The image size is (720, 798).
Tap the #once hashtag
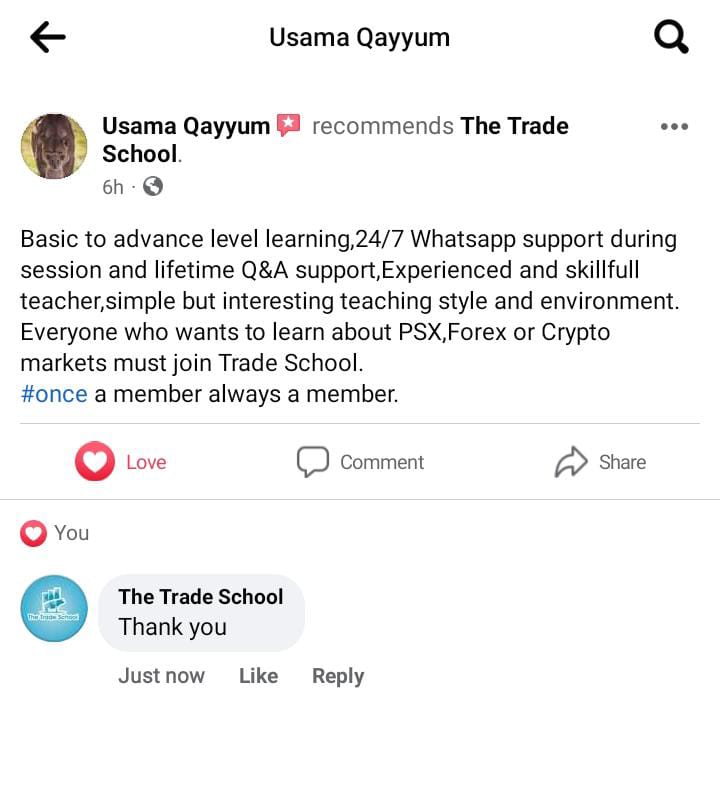54,394
